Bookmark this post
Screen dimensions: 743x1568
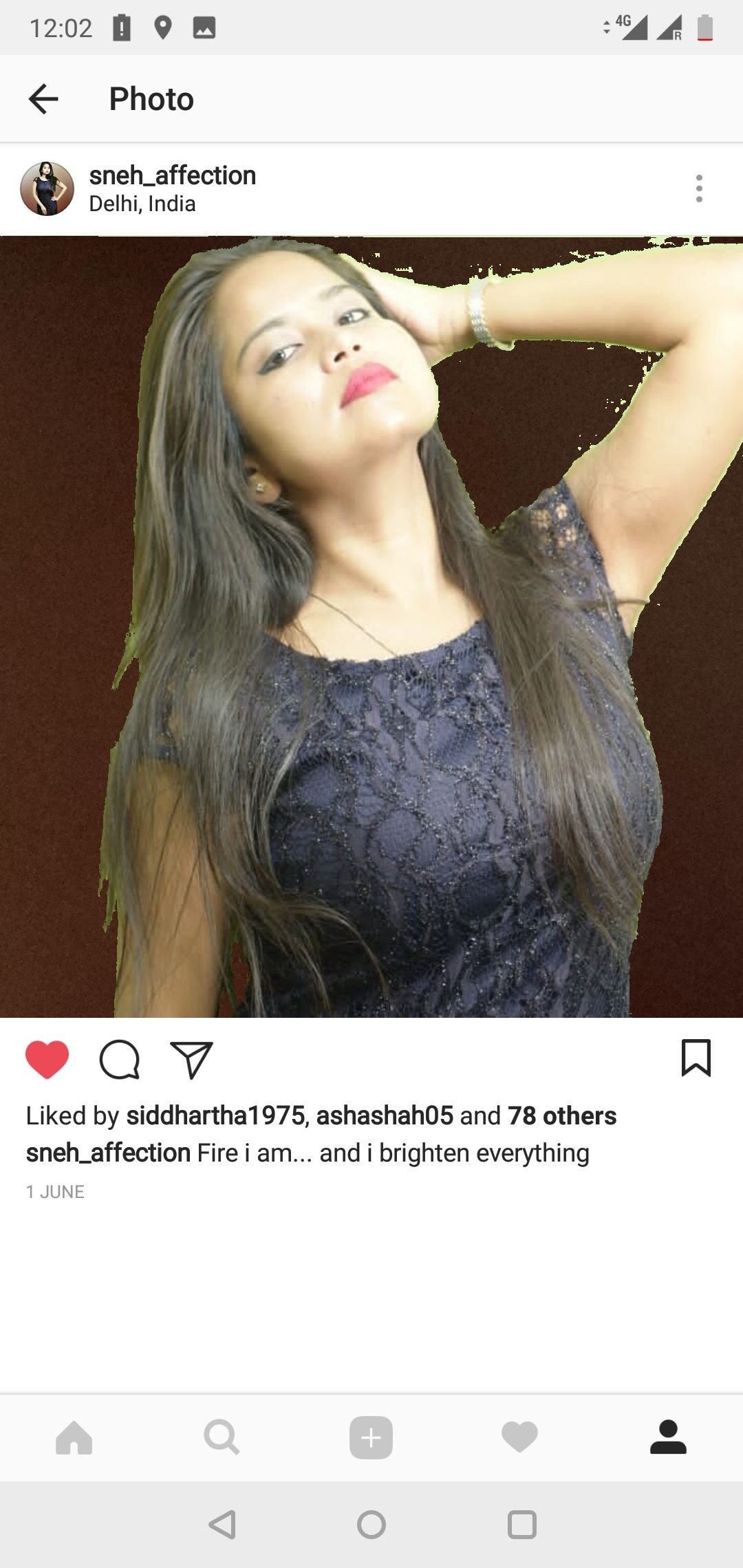point(696,1058)
